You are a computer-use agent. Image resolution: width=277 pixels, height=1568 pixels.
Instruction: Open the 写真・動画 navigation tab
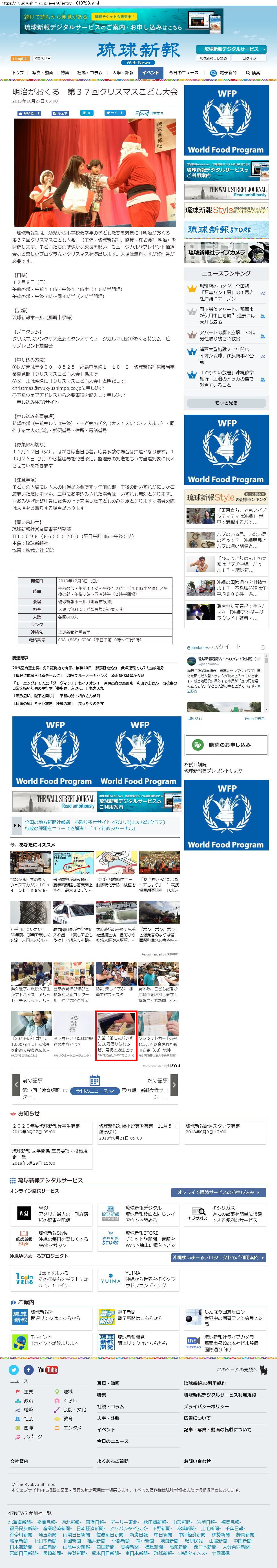click(x=43, y=73)
